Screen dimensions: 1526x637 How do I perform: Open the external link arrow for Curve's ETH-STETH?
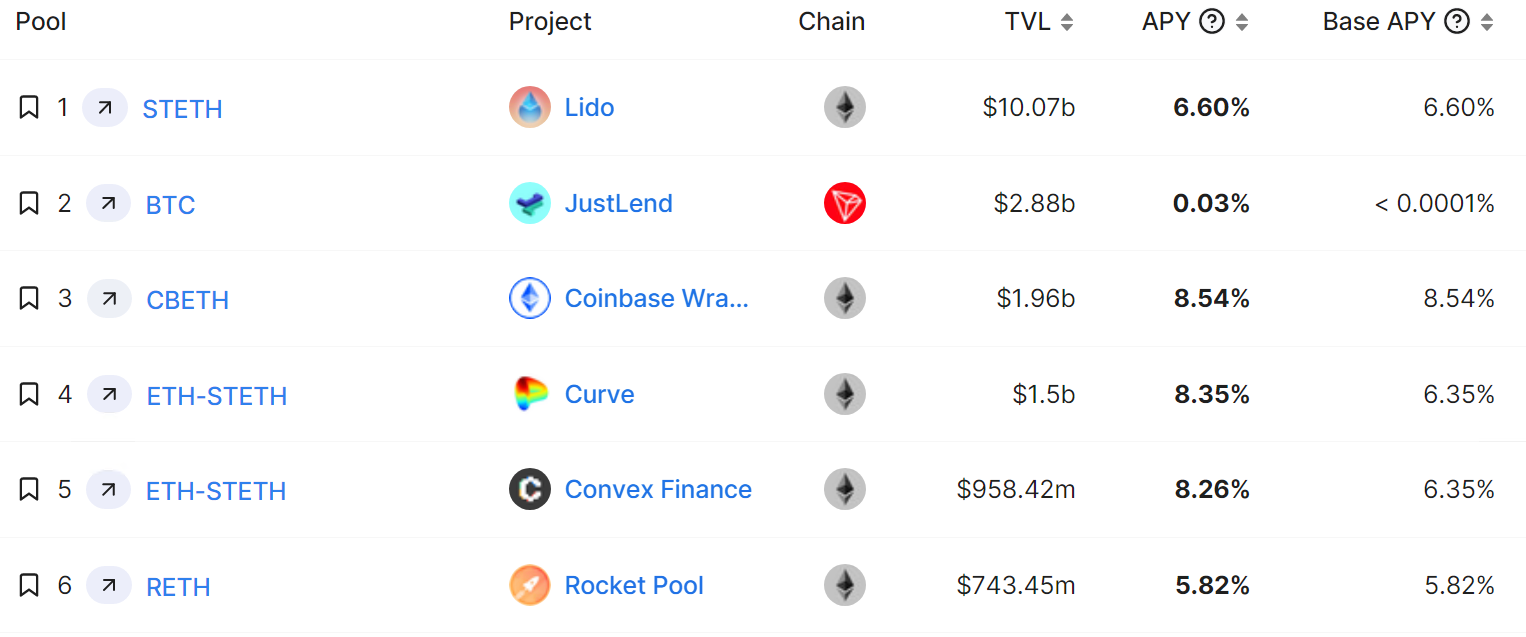pyautogui.click(x=109, y=395)
